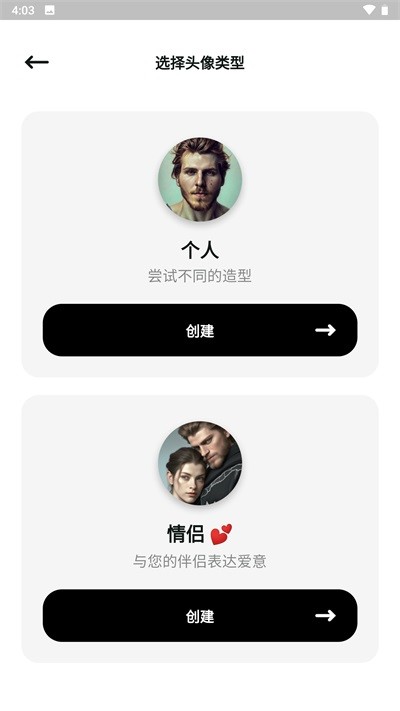
Task: Go back using the top-left arrow
Action: [37, 62]
